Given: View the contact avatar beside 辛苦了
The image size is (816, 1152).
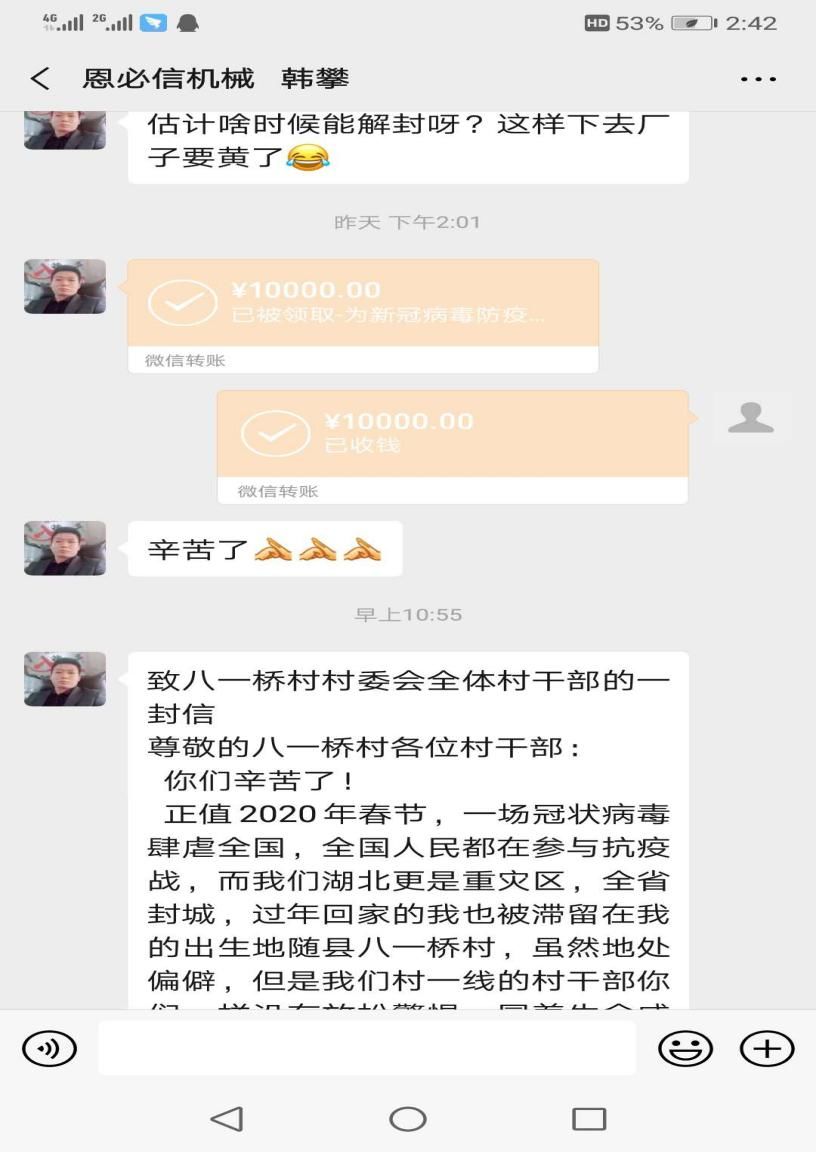Looking at the screenshot, I should tap(65, 548).
